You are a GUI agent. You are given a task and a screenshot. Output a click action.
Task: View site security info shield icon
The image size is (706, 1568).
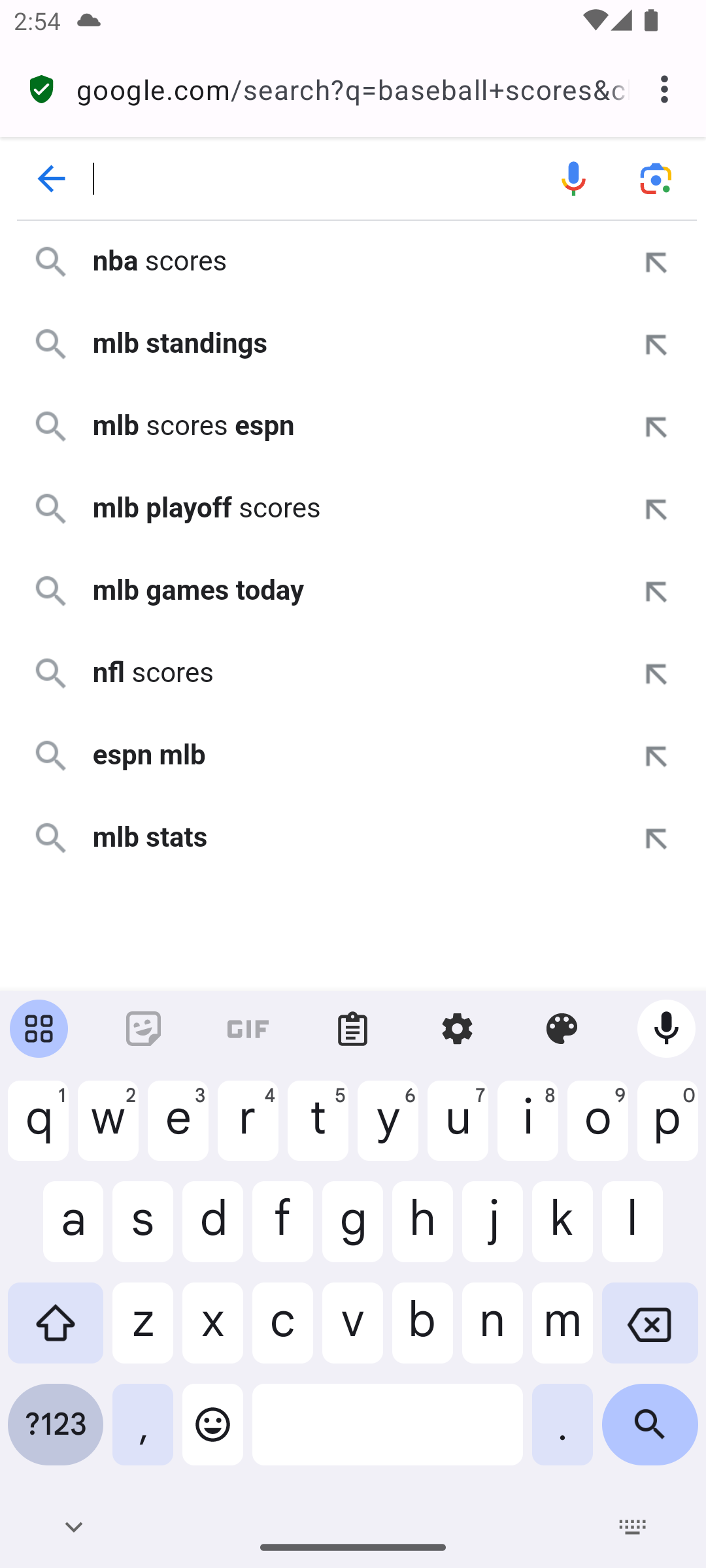pyautogui.click(x=42, y=89)
